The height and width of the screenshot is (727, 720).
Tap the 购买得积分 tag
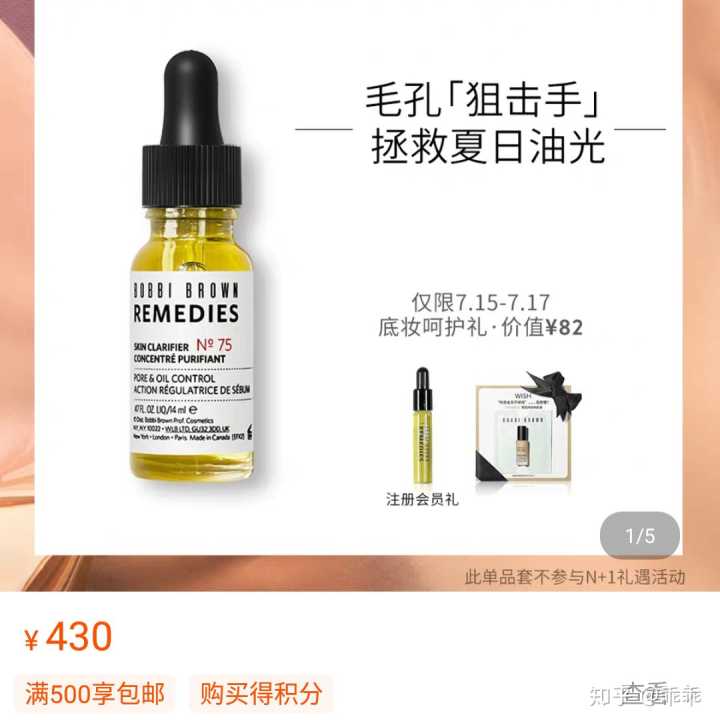tap(261, 692)
